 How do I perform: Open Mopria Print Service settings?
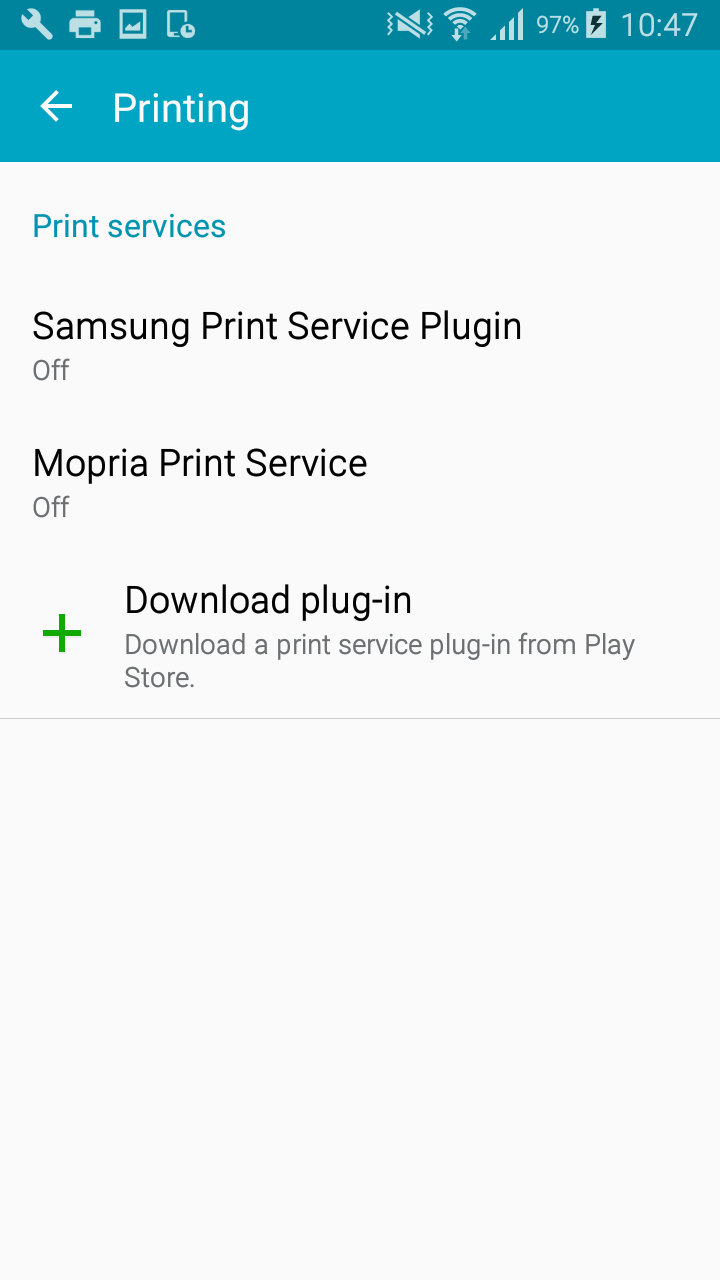(200, 481)
